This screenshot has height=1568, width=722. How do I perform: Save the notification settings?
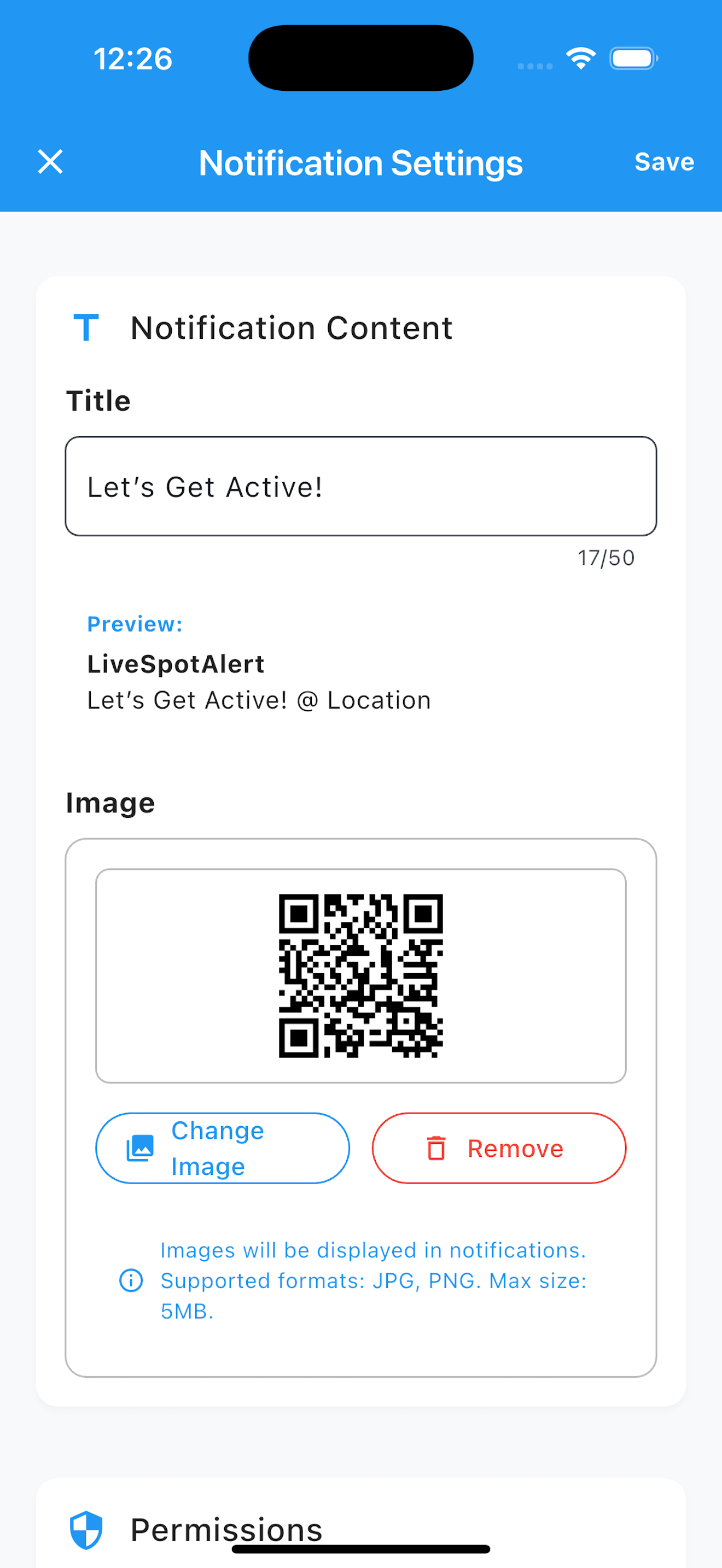tap(663, 162)
